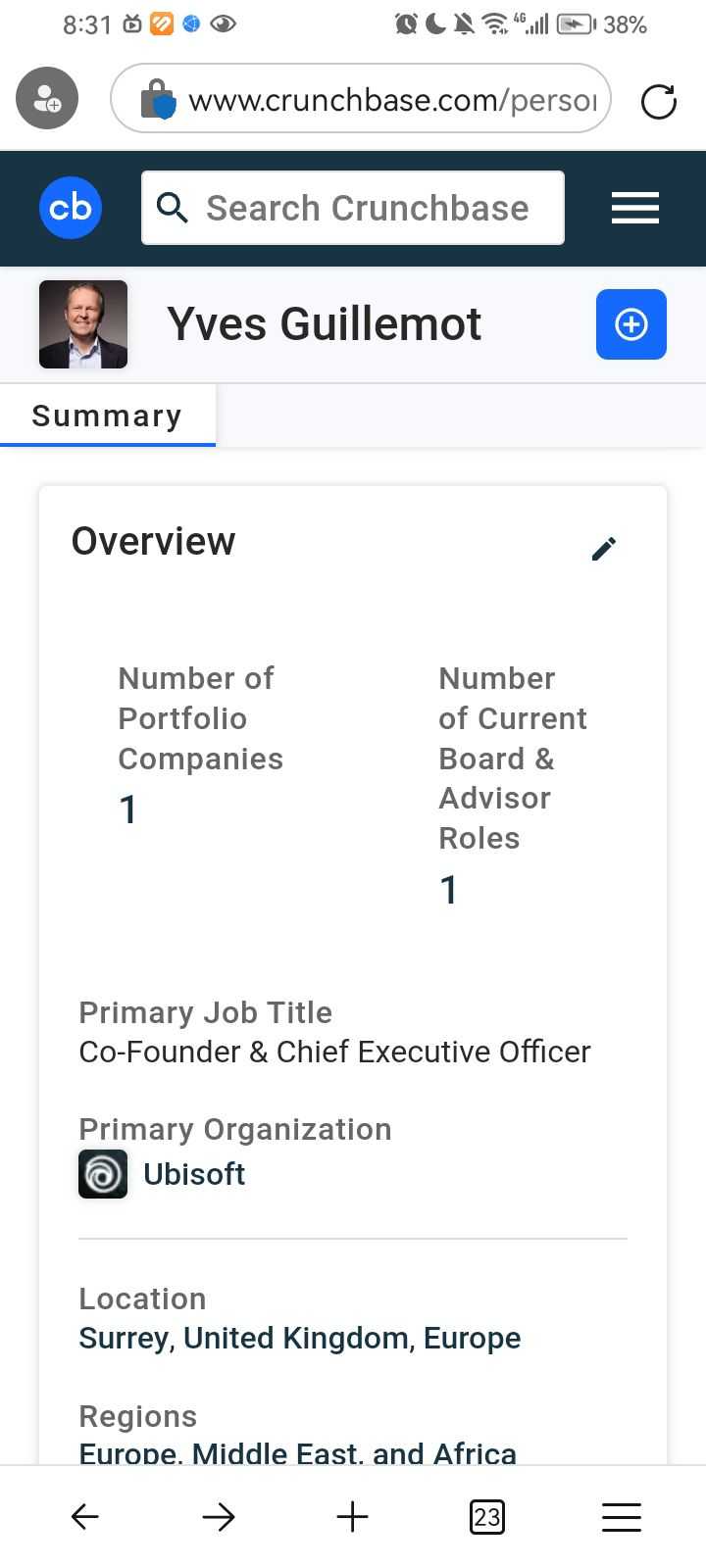Viewport: 706px width, 1568px height.
Task: Open the browser bottom menu
Action: click(622, 1517)
